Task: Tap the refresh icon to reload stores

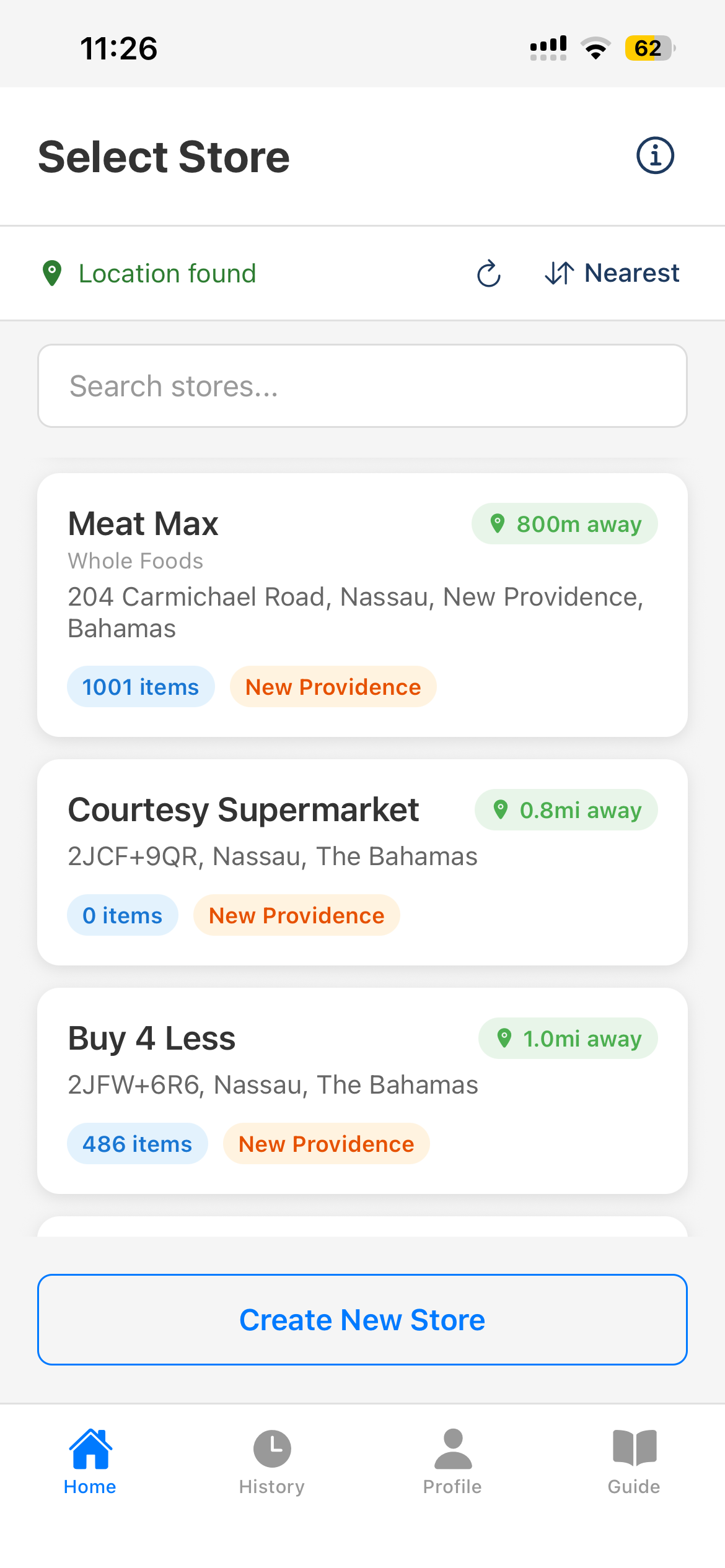Action: [x=488, y=273]
